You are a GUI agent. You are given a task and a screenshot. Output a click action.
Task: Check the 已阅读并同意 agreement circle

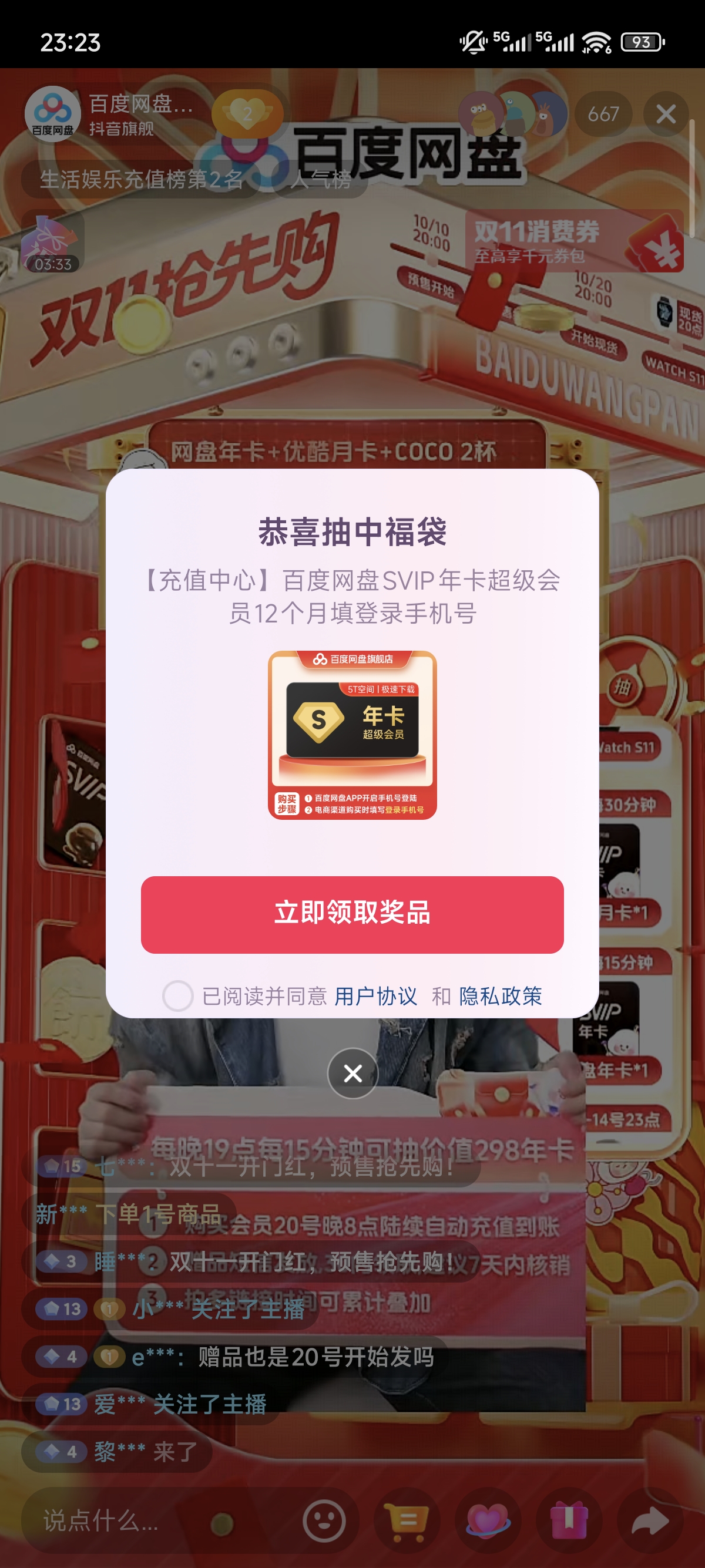point(178,997)
